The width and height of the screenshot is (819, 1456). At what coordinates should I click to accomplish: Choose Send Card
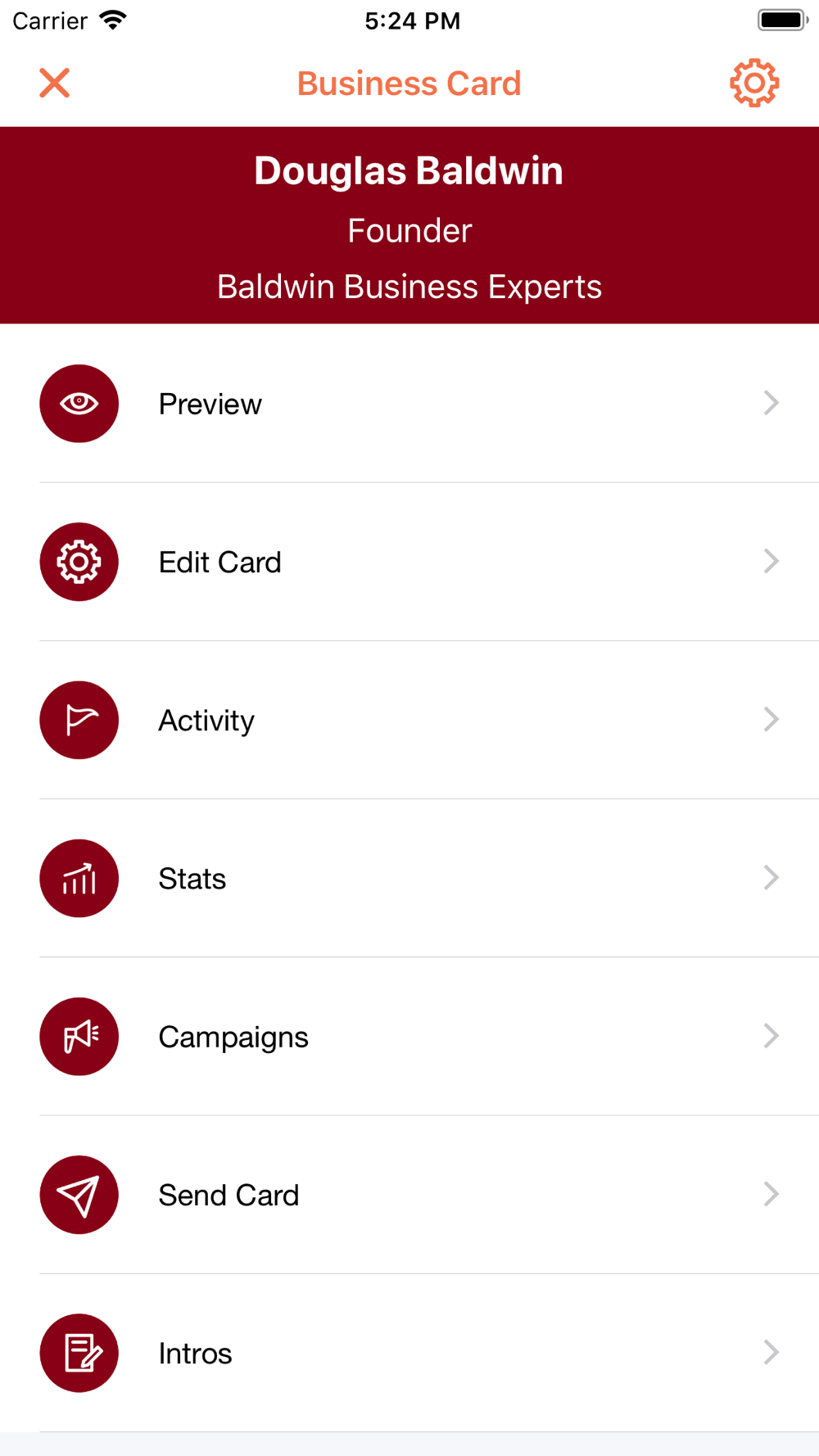click(409, 1194)
